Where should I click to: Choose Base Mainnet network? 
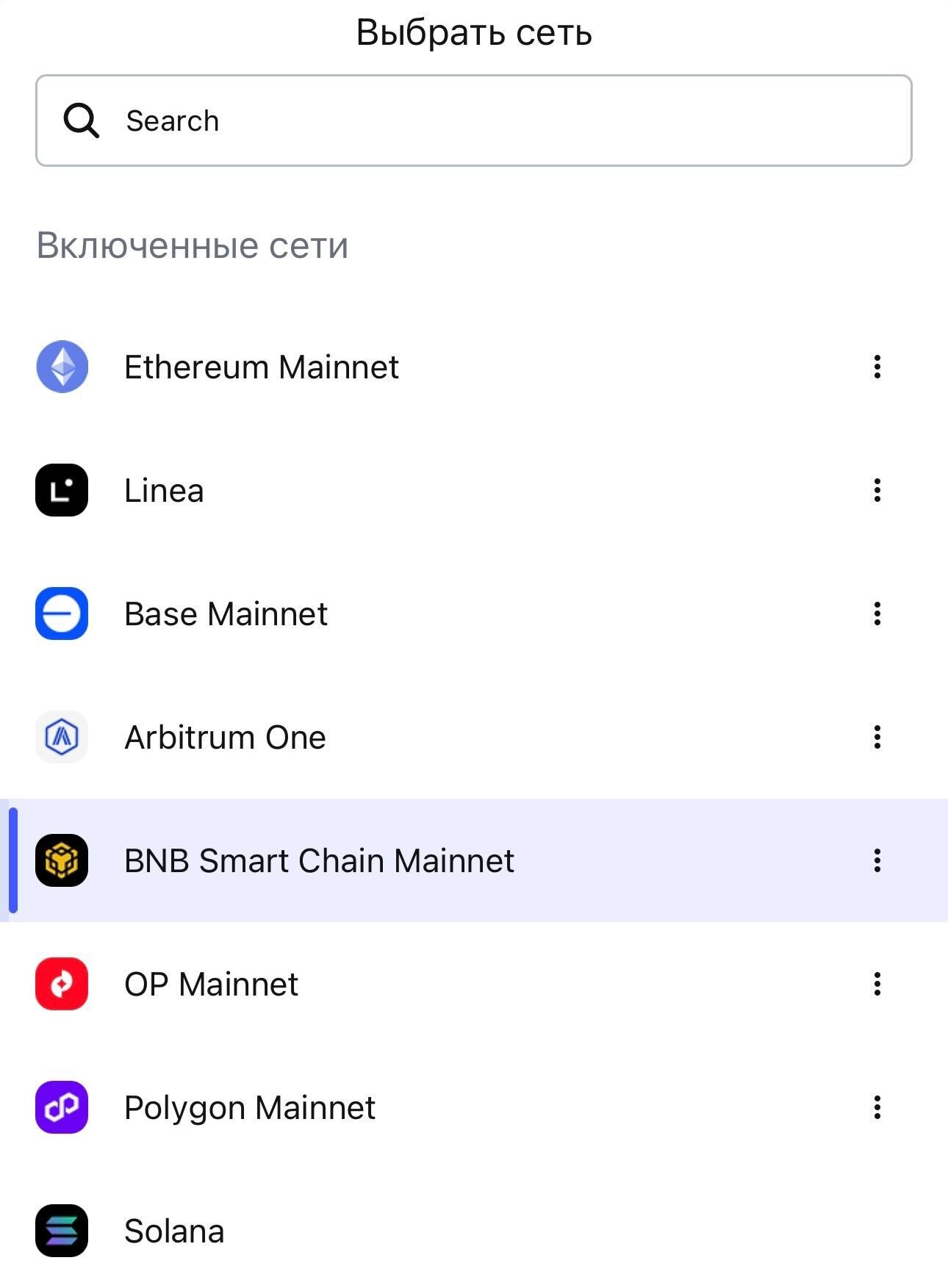(226, 614)
